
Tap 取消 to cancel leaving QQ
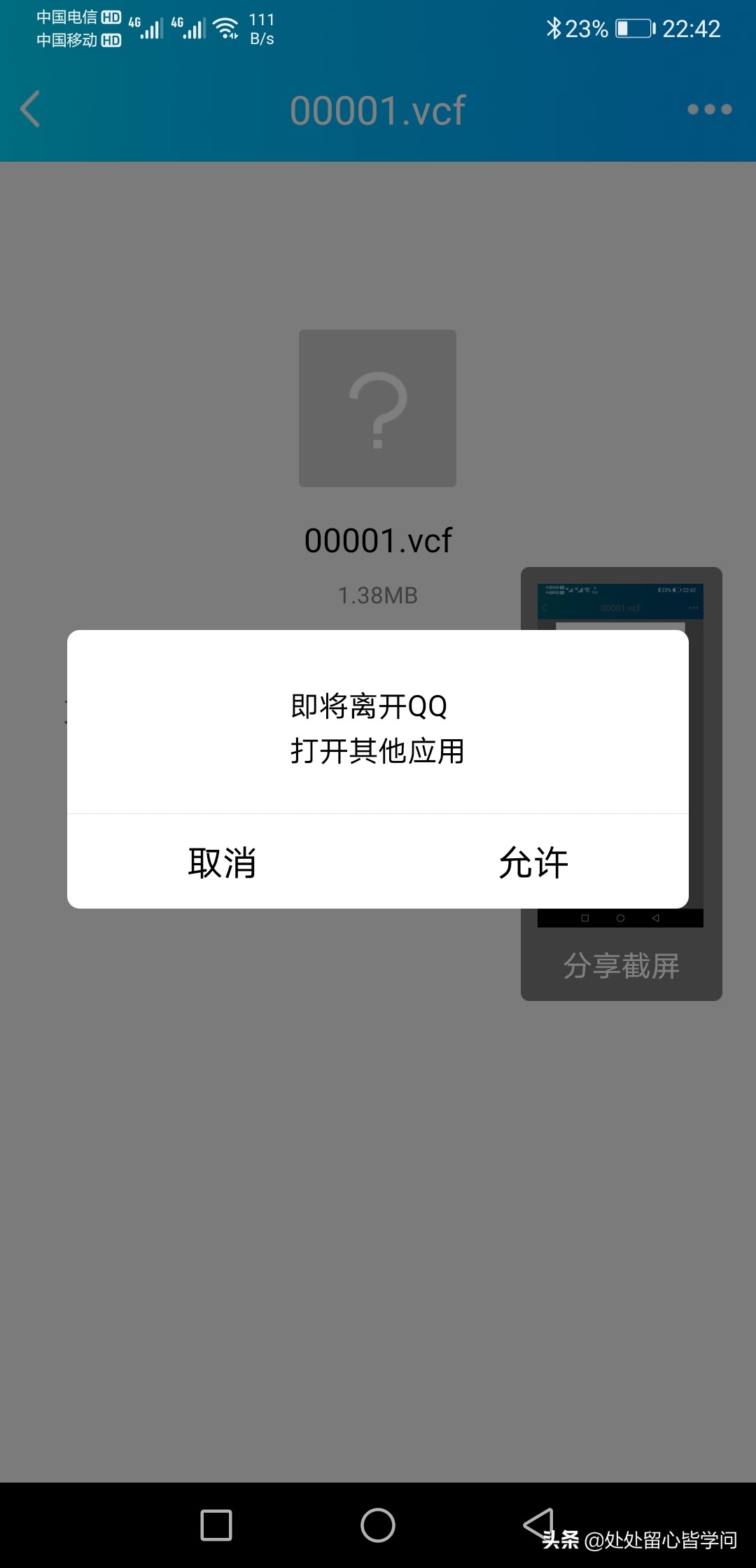point(221,863)
